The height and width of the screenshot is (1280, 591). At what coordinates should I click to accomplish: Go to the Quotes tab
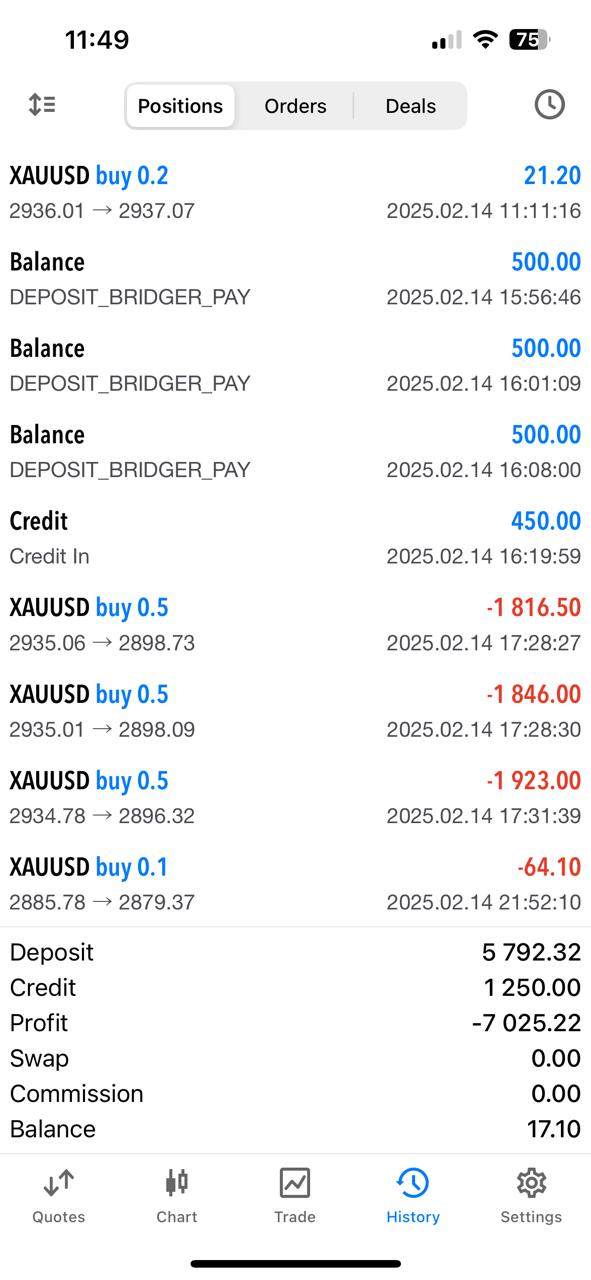coord(59,1196)
